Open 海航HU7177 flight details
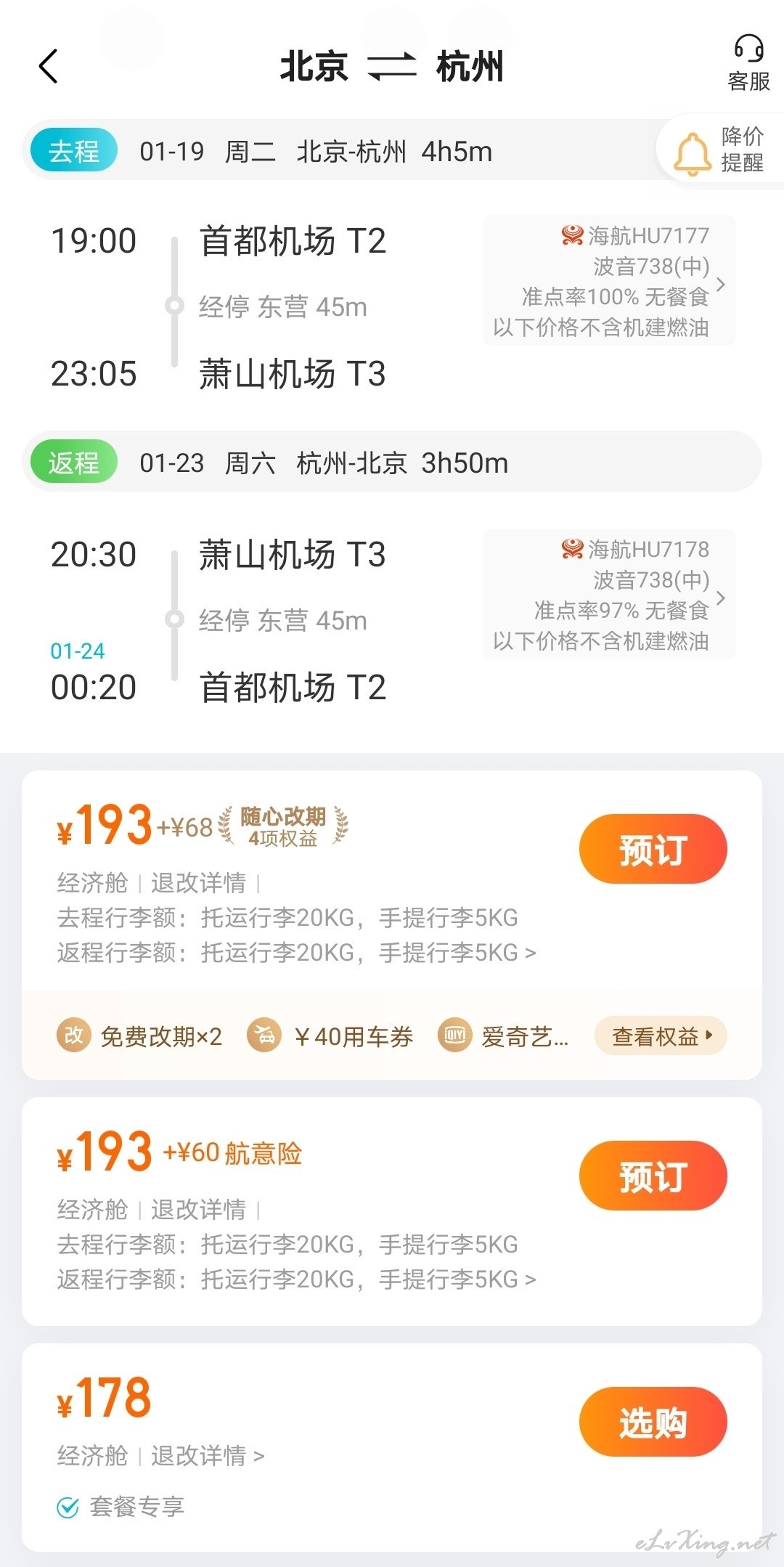 point(609,280)
